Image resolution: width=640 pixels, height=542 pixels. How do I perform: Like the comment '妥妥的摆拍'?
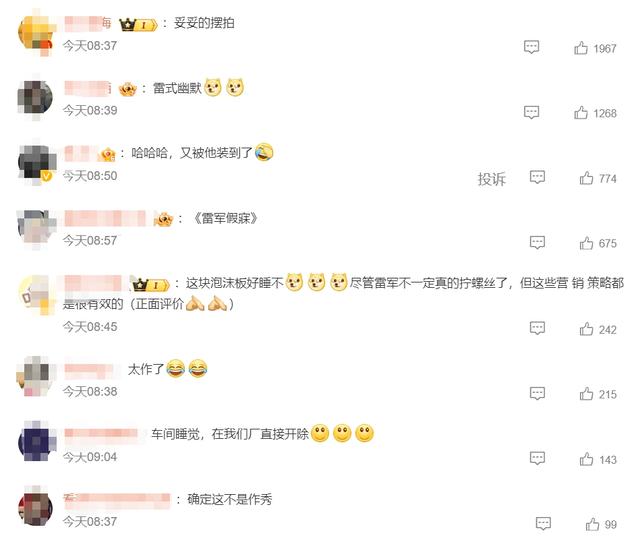581,48
